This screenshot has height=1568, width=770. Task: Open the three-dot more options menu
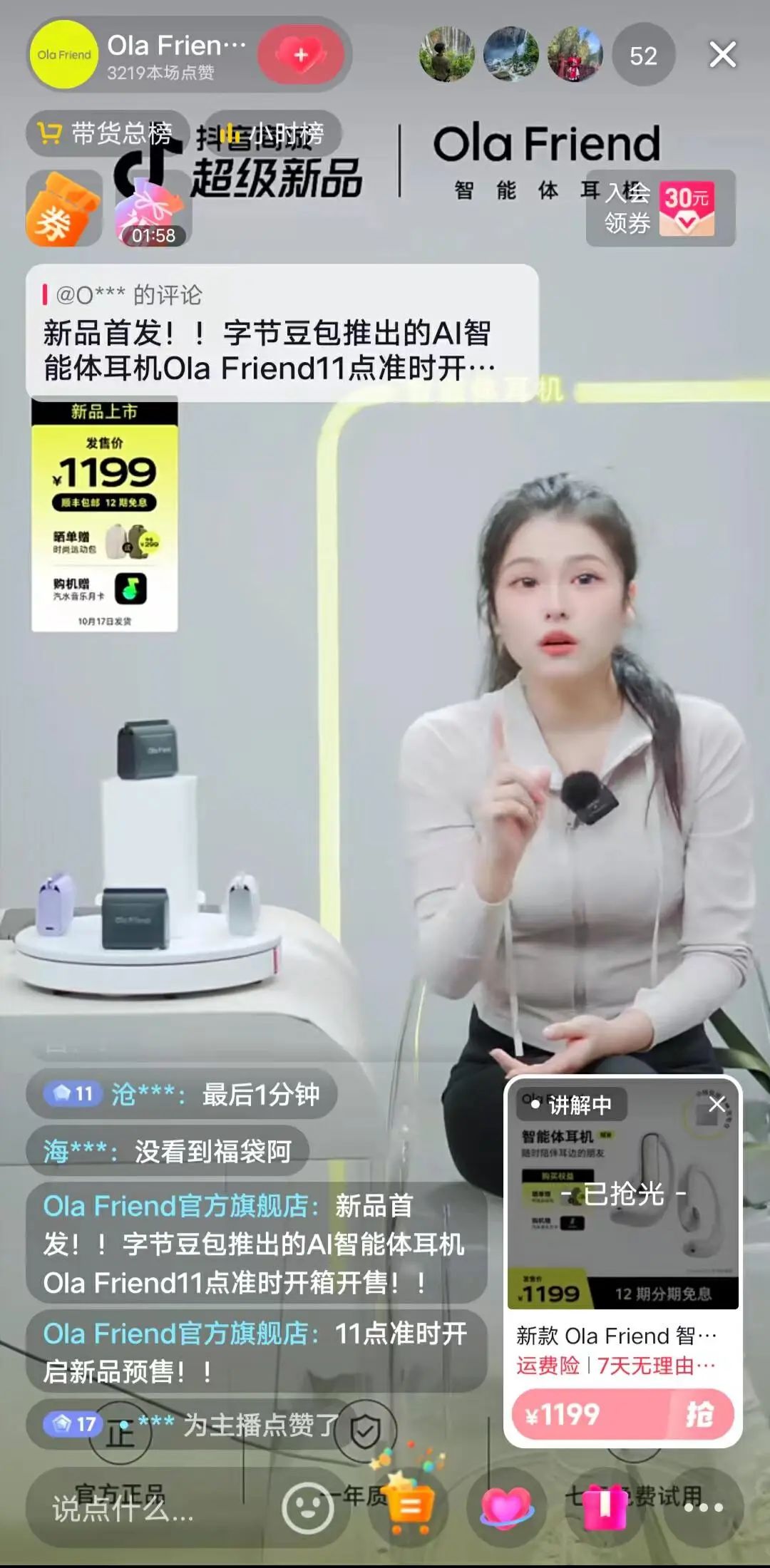coord(703,1508)
